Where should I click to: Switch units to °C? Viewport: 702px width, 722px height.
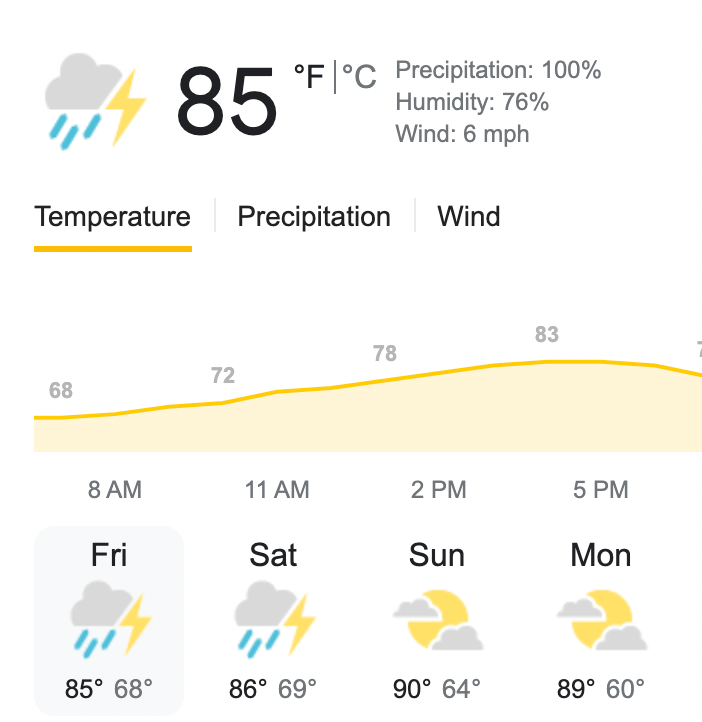[359, 76]
